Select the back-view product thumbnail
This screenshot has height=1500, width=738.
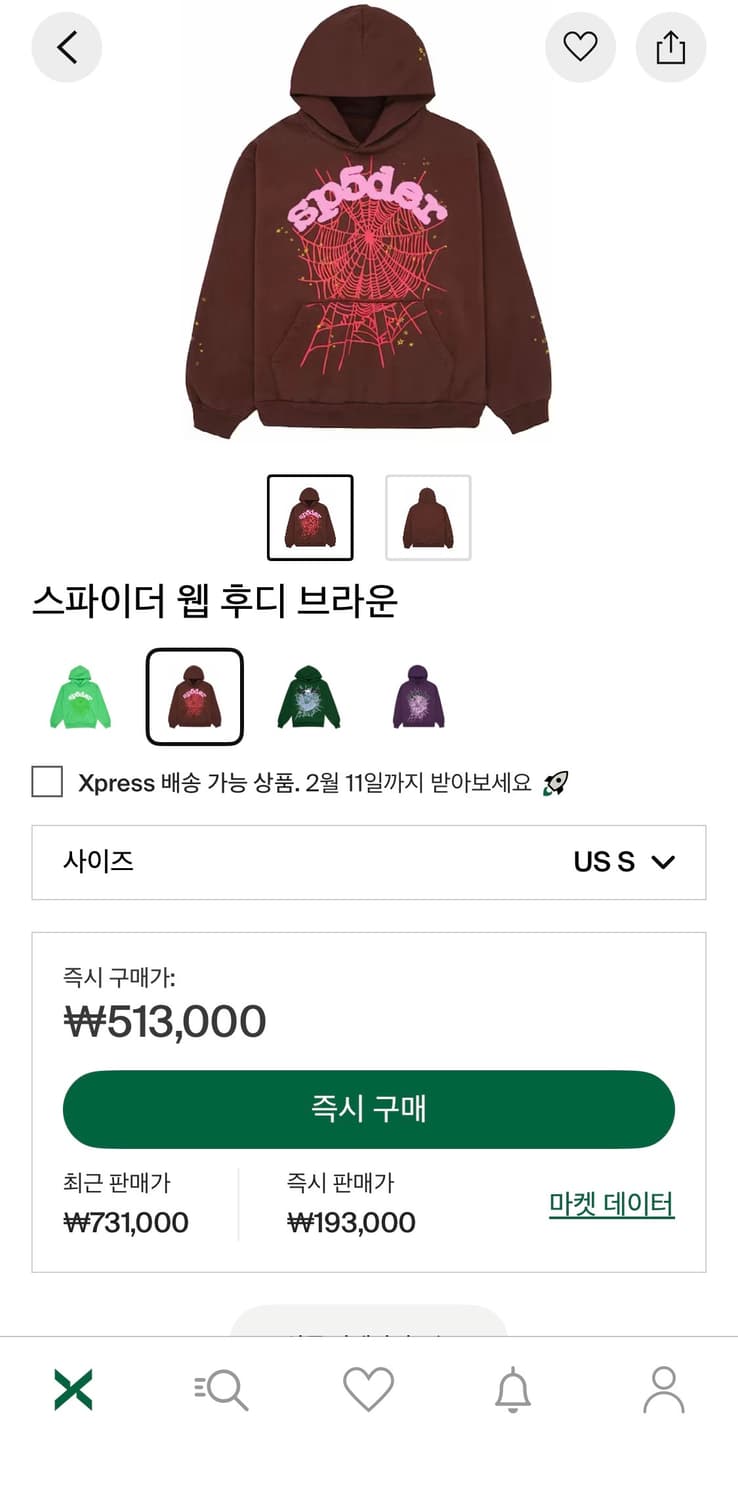[428, 517]
